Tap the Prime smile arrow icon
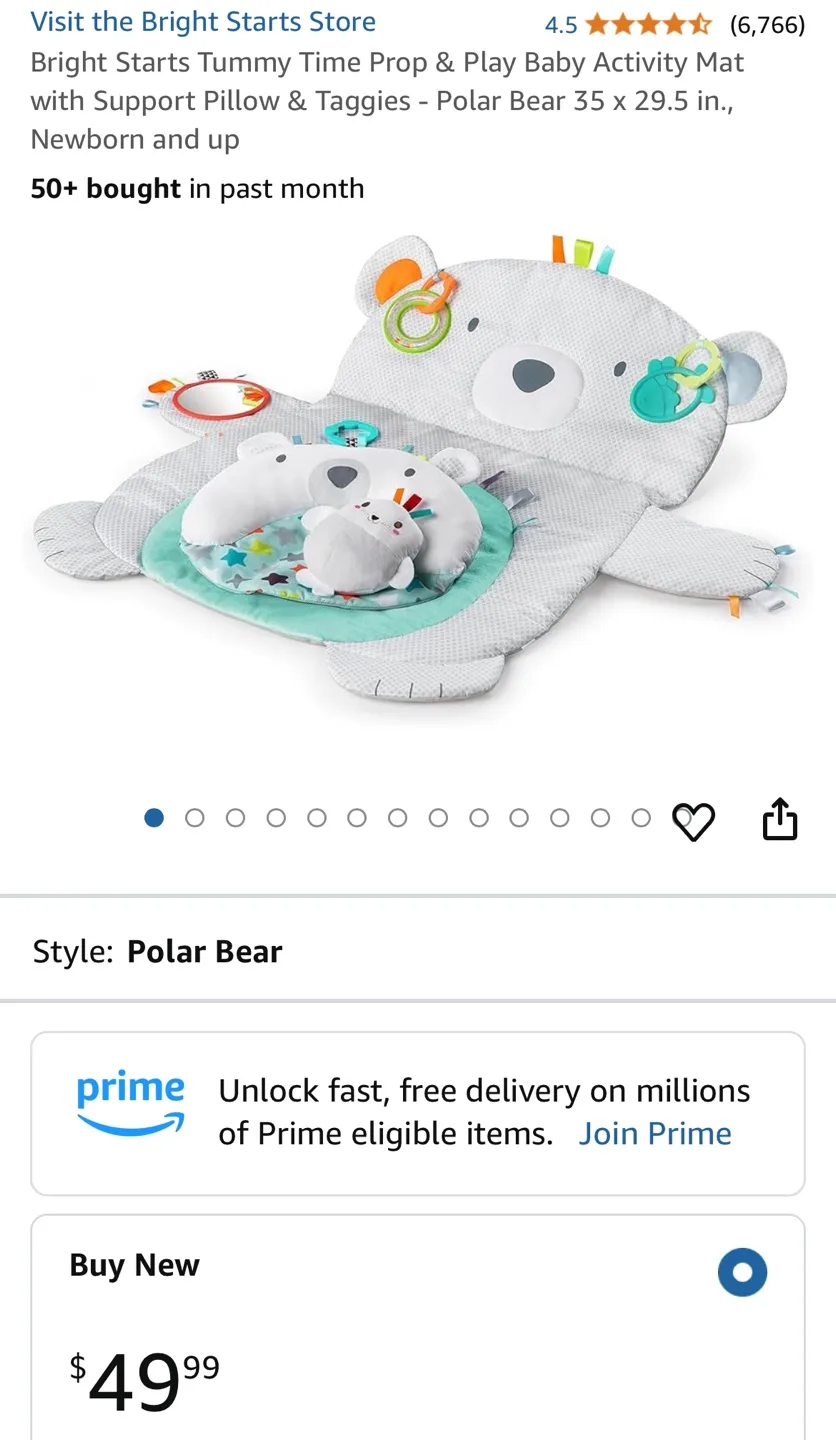The image size is (836, 1440). click(131, 1120)
